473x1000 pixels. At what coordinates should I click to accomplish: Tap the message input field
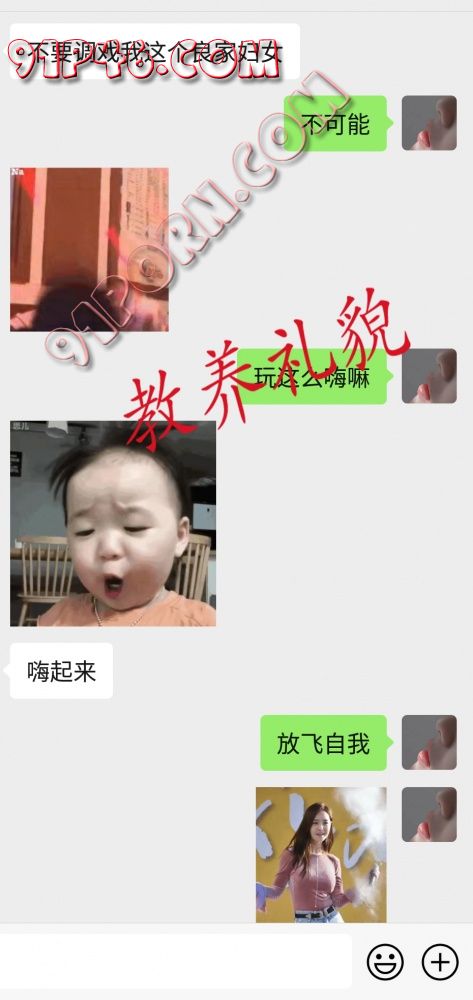(175, 961)
